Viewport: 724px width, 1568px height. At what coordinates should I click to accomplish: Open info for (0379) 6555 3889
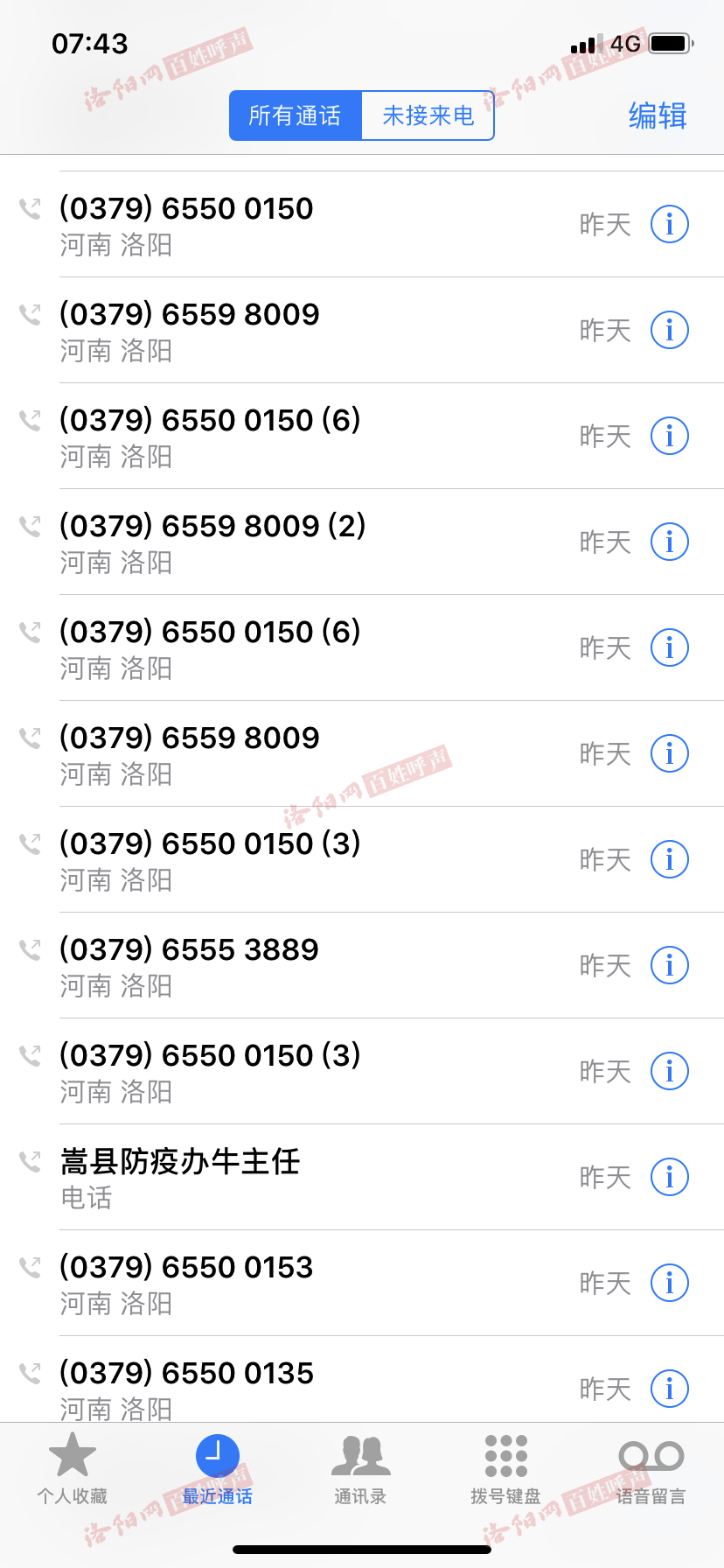(670, 965)
